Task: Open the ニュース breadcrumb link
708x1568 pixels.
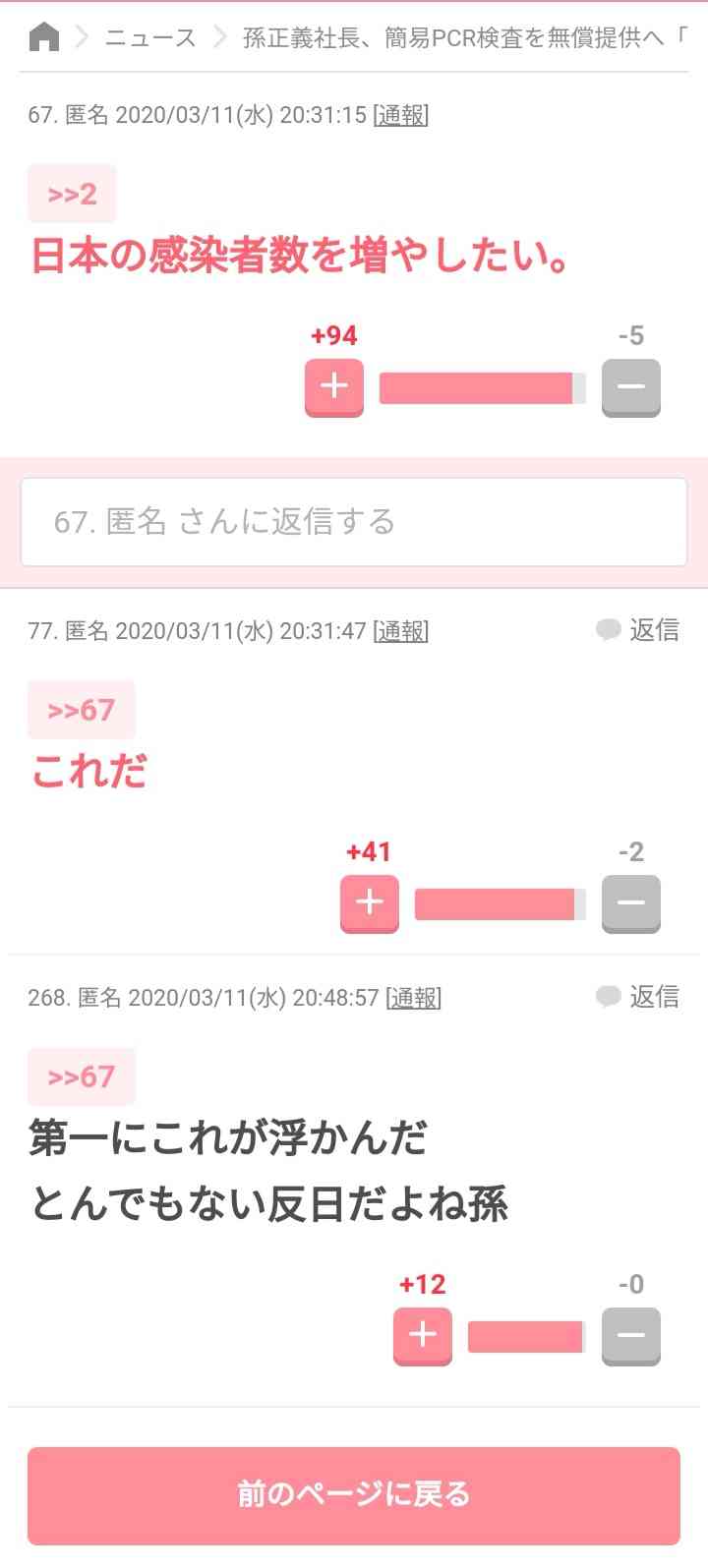Action: pyautogui.click(x=149, y=36)
